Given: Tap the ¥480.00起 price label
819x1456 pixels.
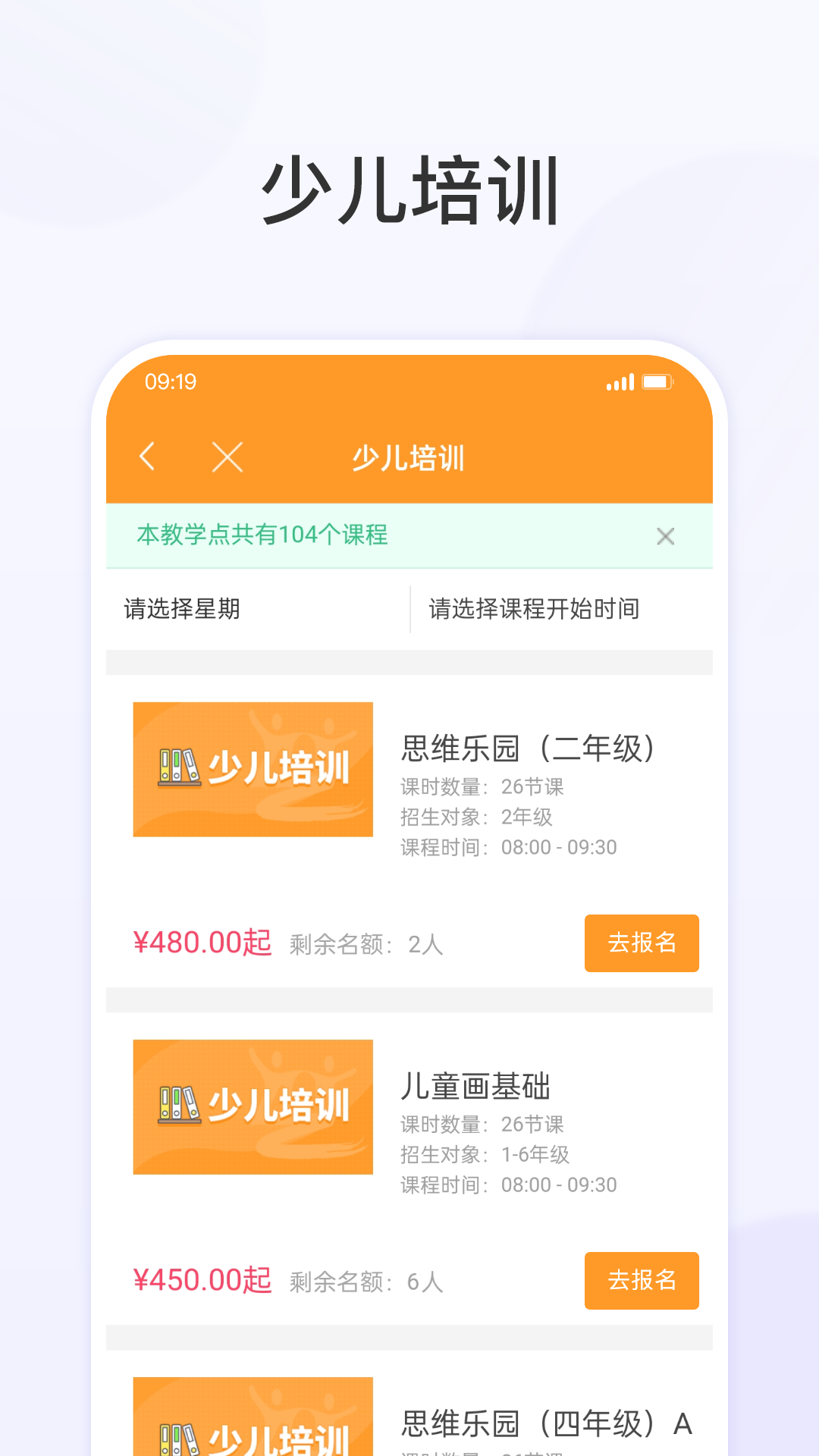Looking at the screenshot, I should (201, 943).
